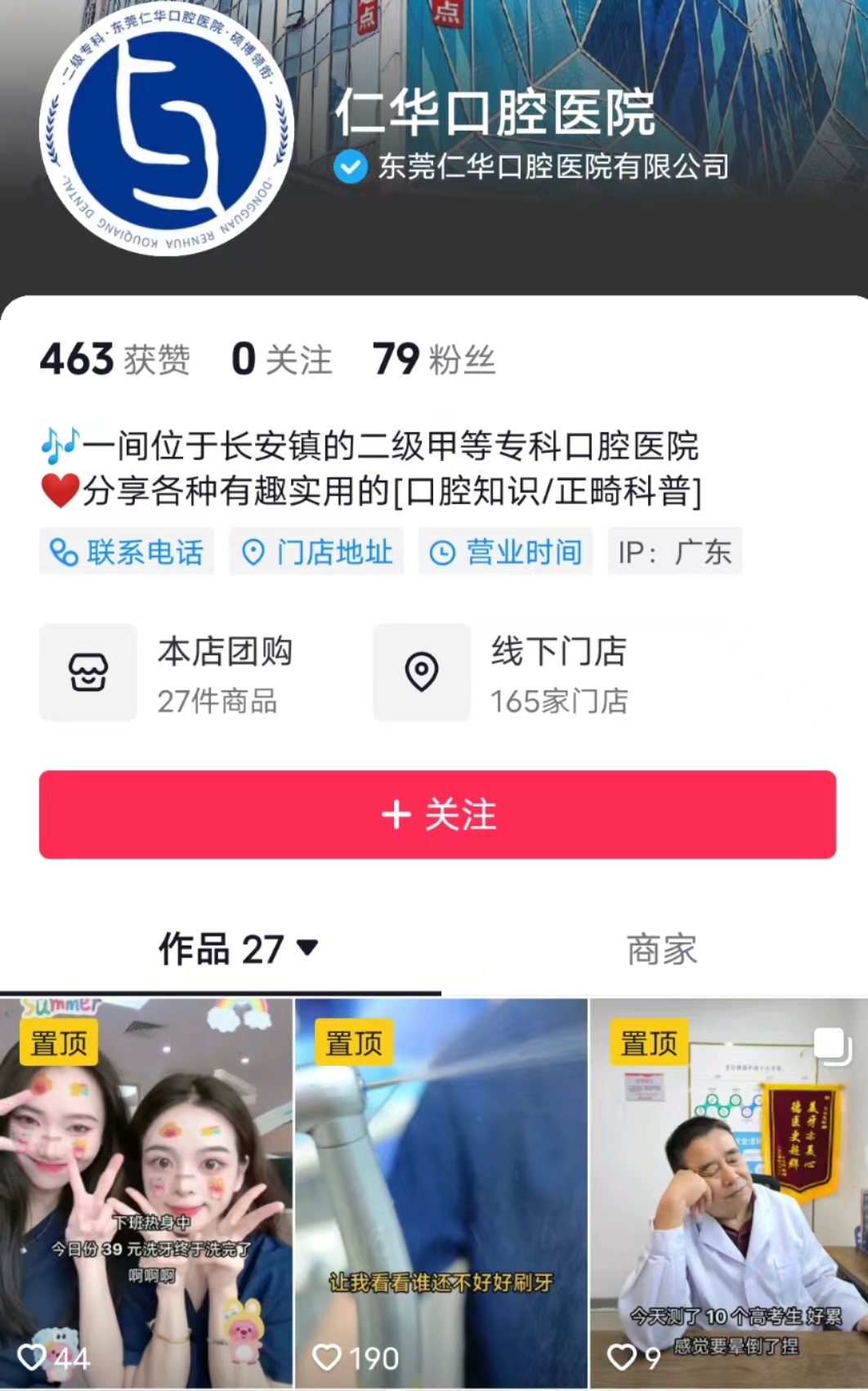Open the 联系电话 contact chip

point(127,552)
